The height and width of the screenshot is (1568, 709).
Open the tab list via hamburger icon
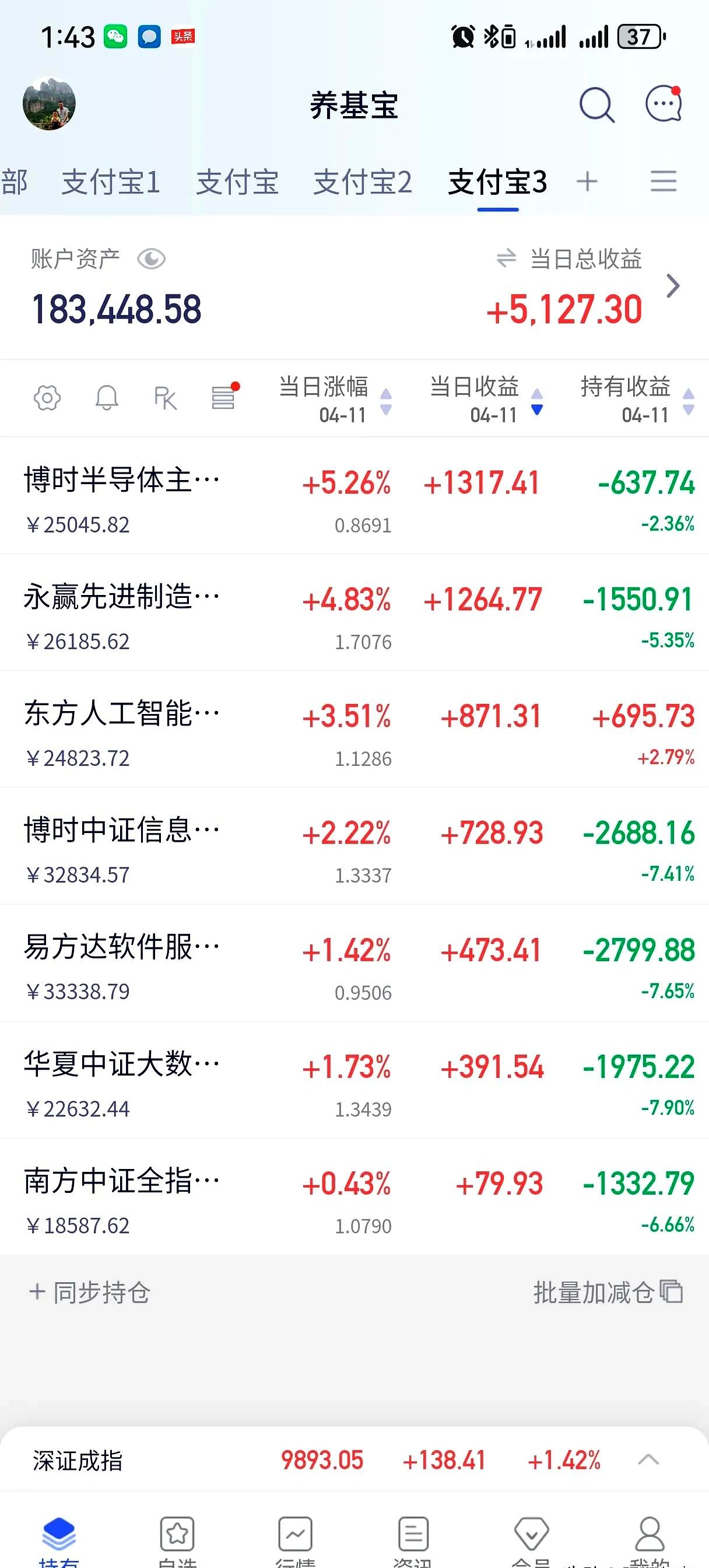[664, 182]
